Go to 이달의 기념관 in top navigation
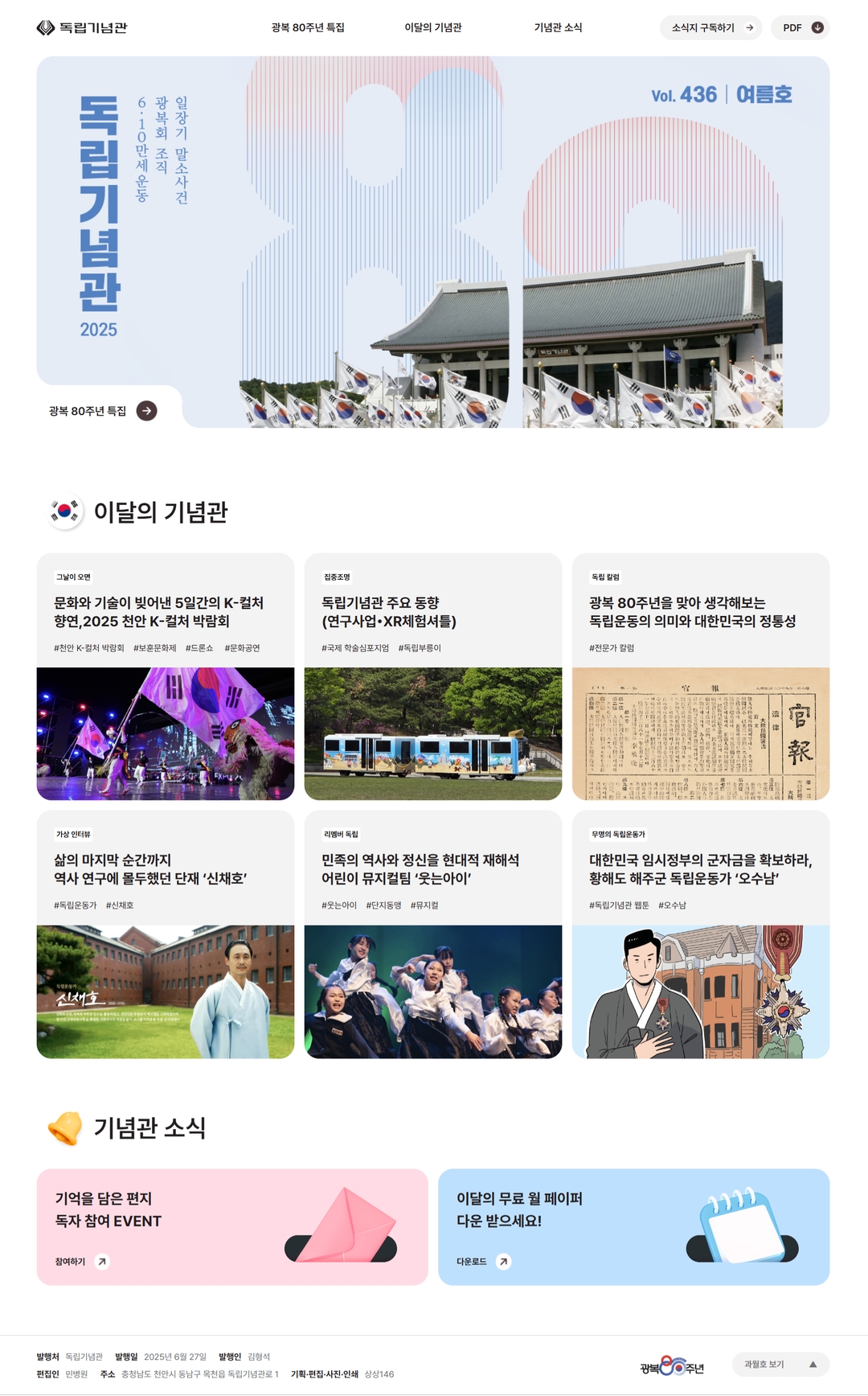Viewport: 868px width, 1396px height. 432,27
